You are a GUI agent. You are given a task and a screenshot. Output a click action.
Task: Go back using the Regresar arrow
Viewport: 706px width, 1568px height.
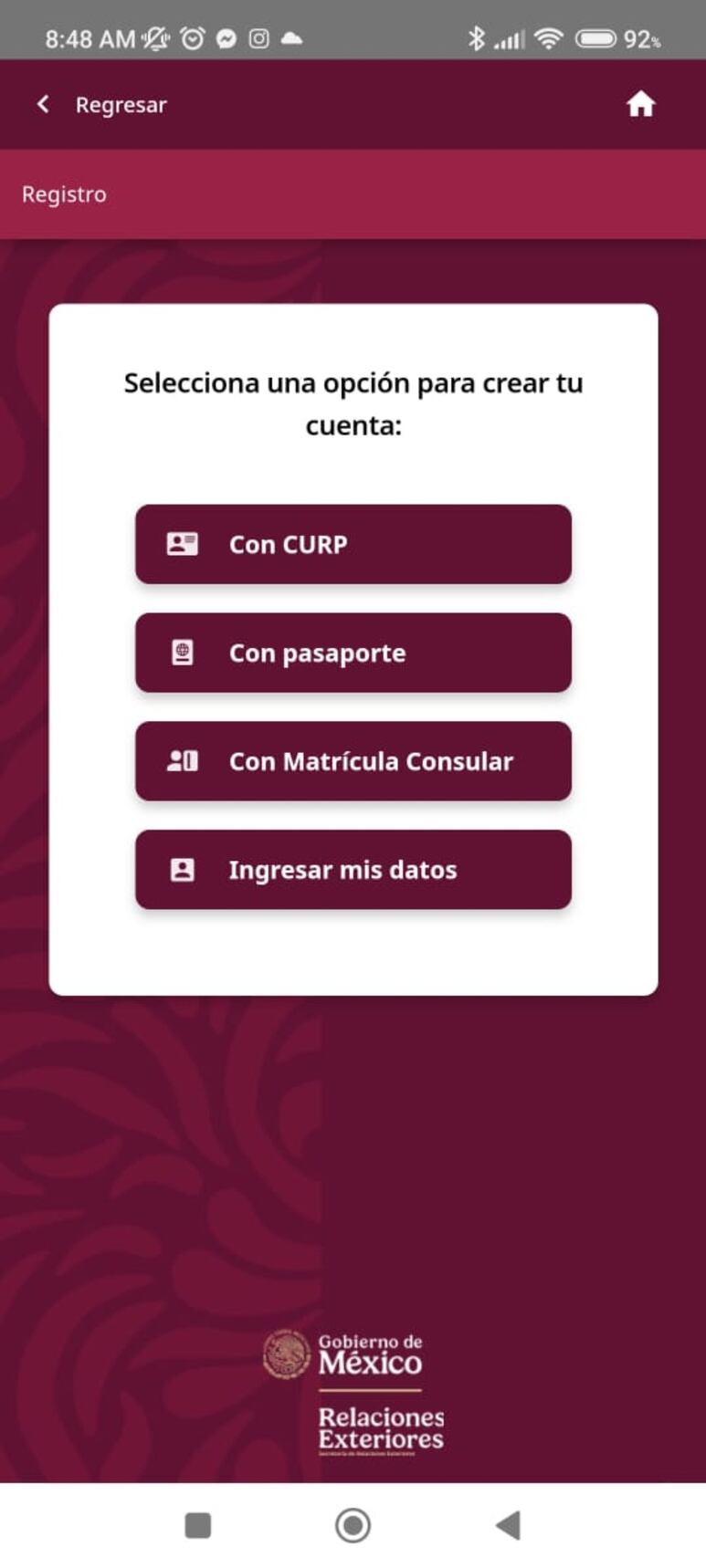click(43, 105)
